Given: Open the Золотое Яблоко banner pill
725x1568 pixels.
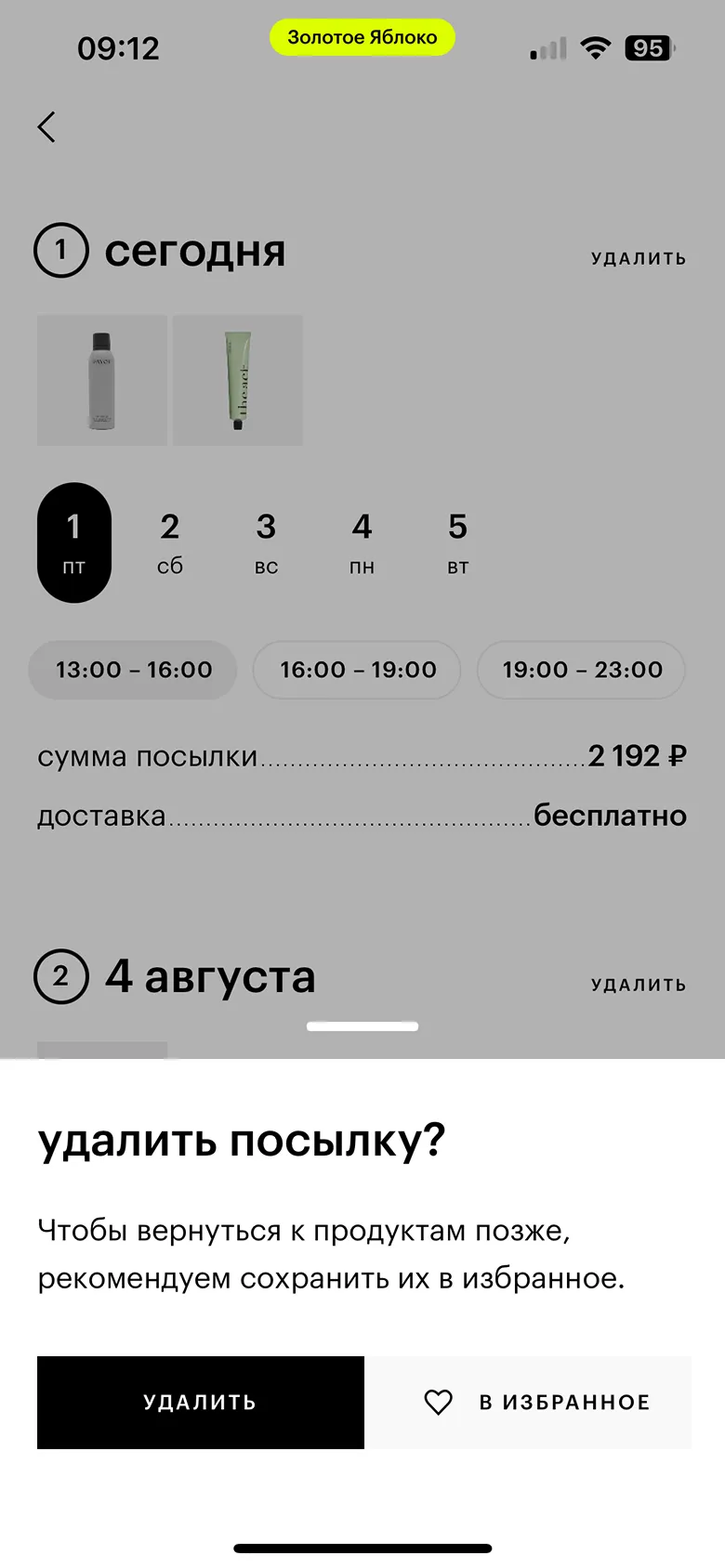Looking at the screenshot, I should coord(362,37).
